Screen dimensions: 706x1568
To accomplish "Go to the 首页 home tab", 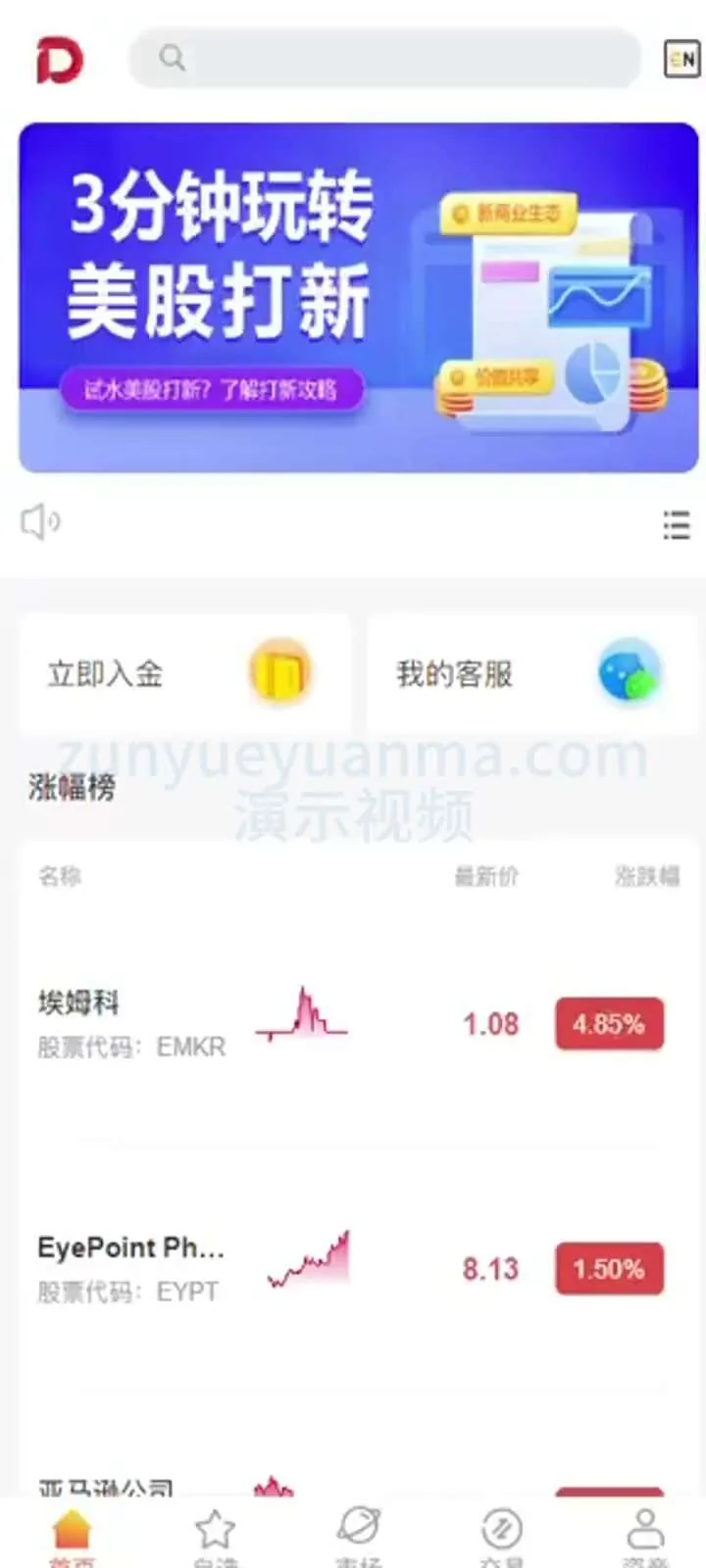I will pyautogui.click(x=72, y=1534).
